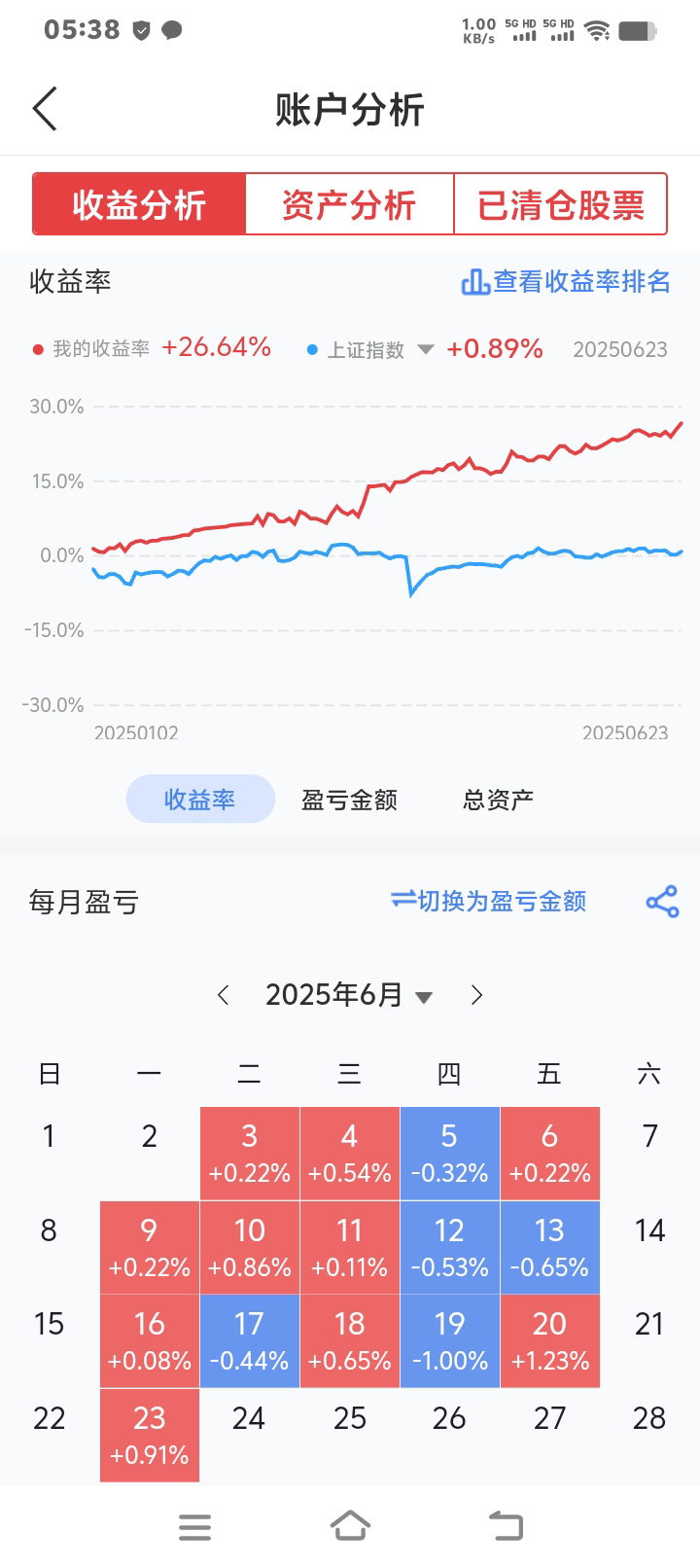Screen dimensions: 700x1568
Task: Share the monthly profit calendar
Action: coord(662,902)
